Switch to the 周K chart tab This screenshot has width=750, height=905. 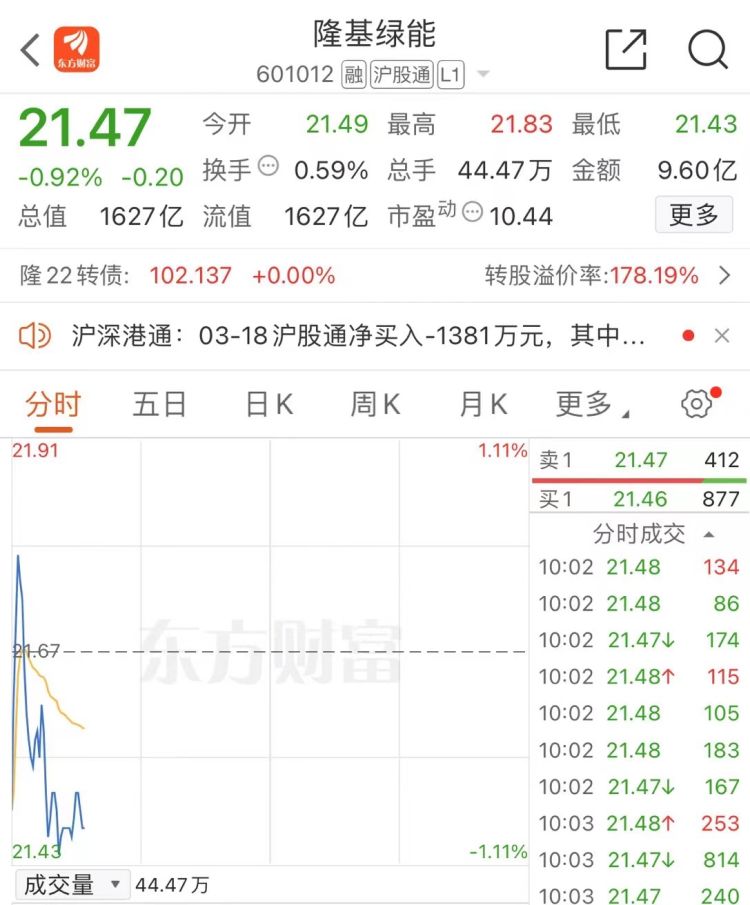tap(375, 404)
